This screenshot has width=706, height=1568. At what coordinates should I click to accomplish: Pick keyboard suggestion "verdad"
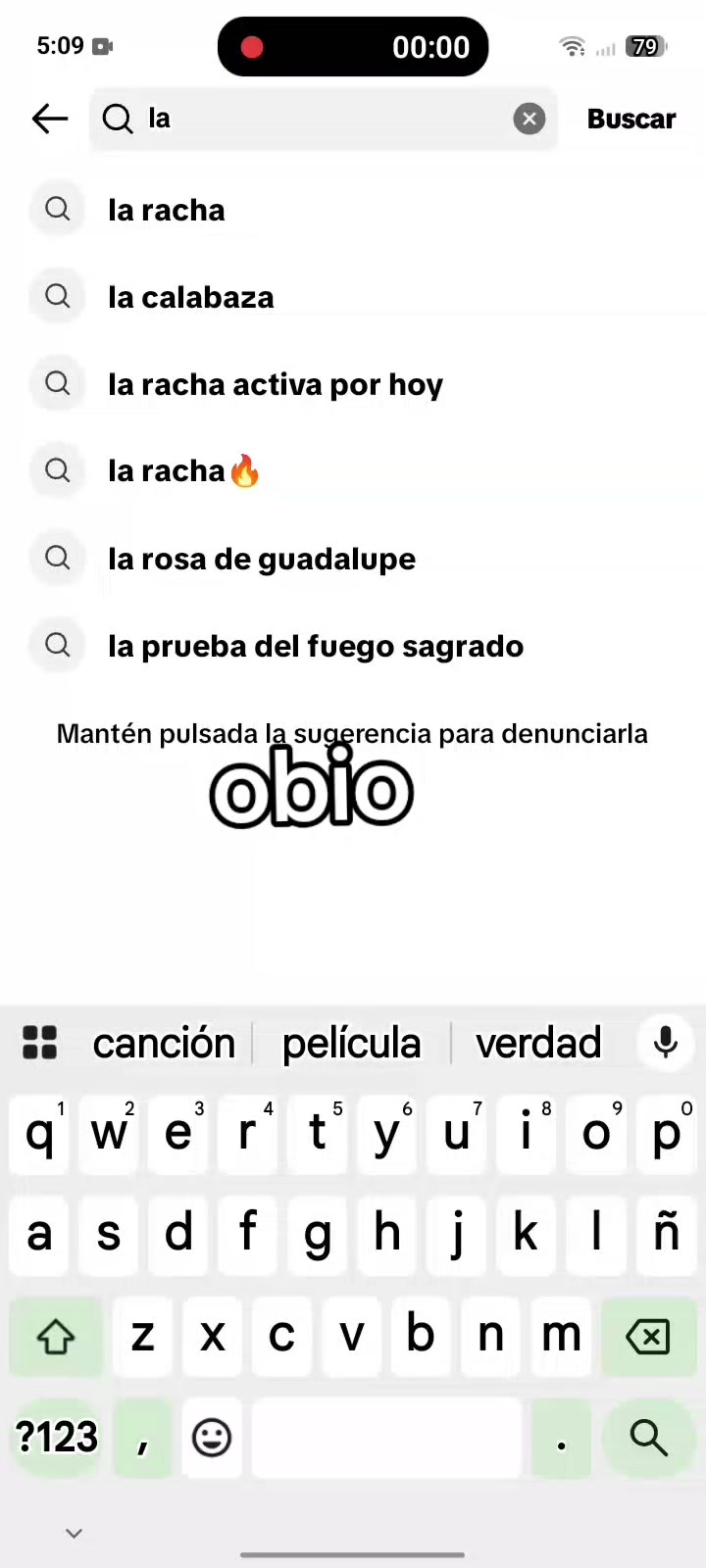click(x=538, y=1044)
